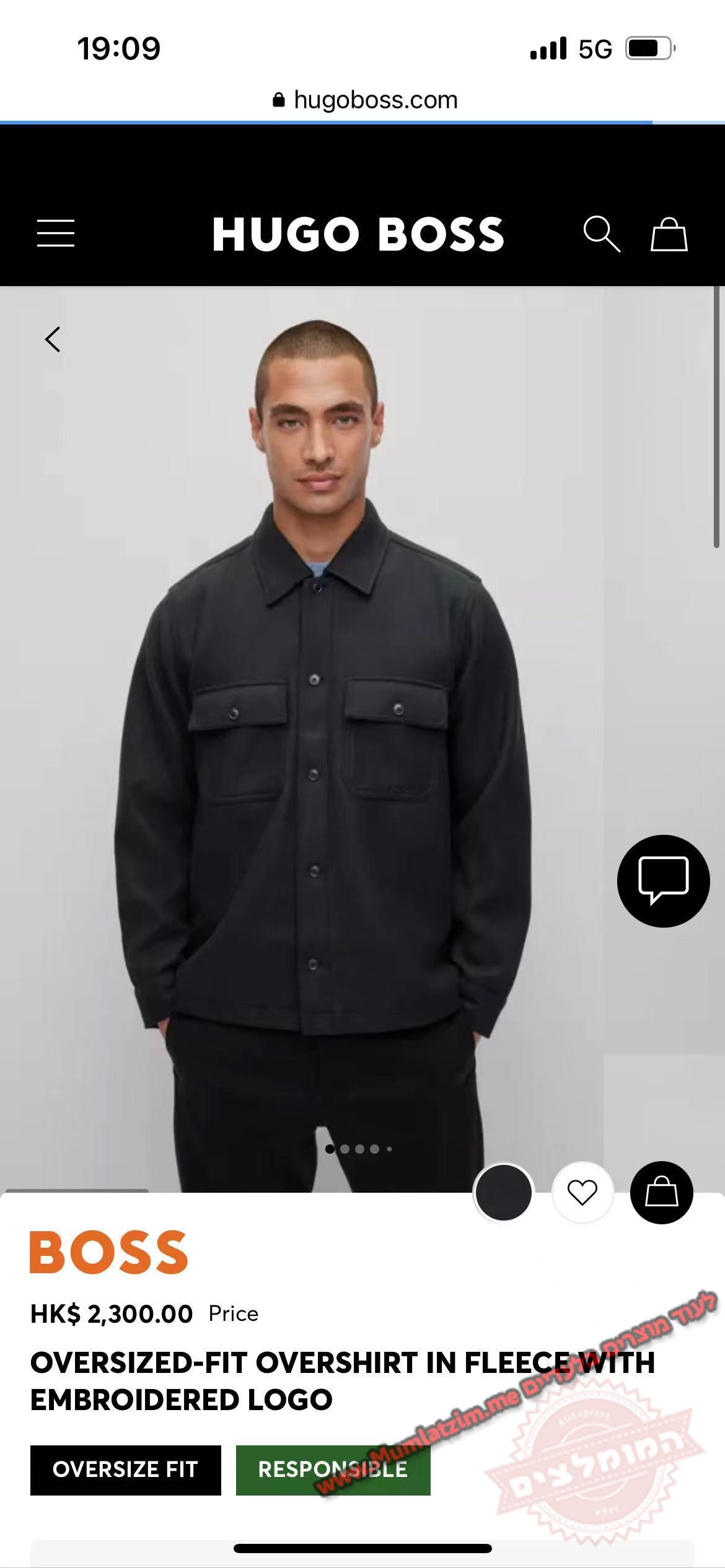Open search on Hugo Boss site
Image resolution: width=725 pixels, height=1568 pixels.
[601, 234]
